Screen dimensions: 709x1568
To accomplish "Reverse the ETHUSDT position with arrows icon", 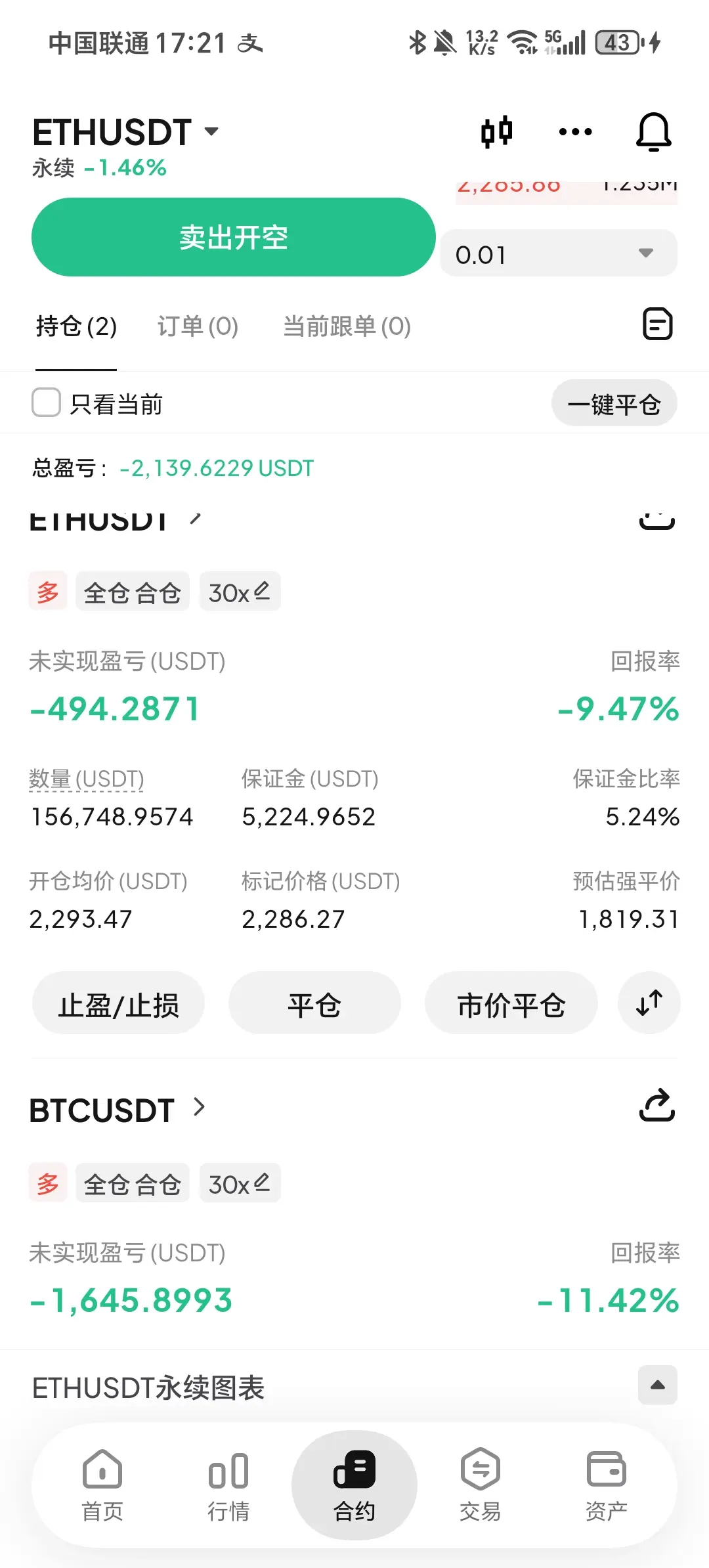I will click(649, 1003).
